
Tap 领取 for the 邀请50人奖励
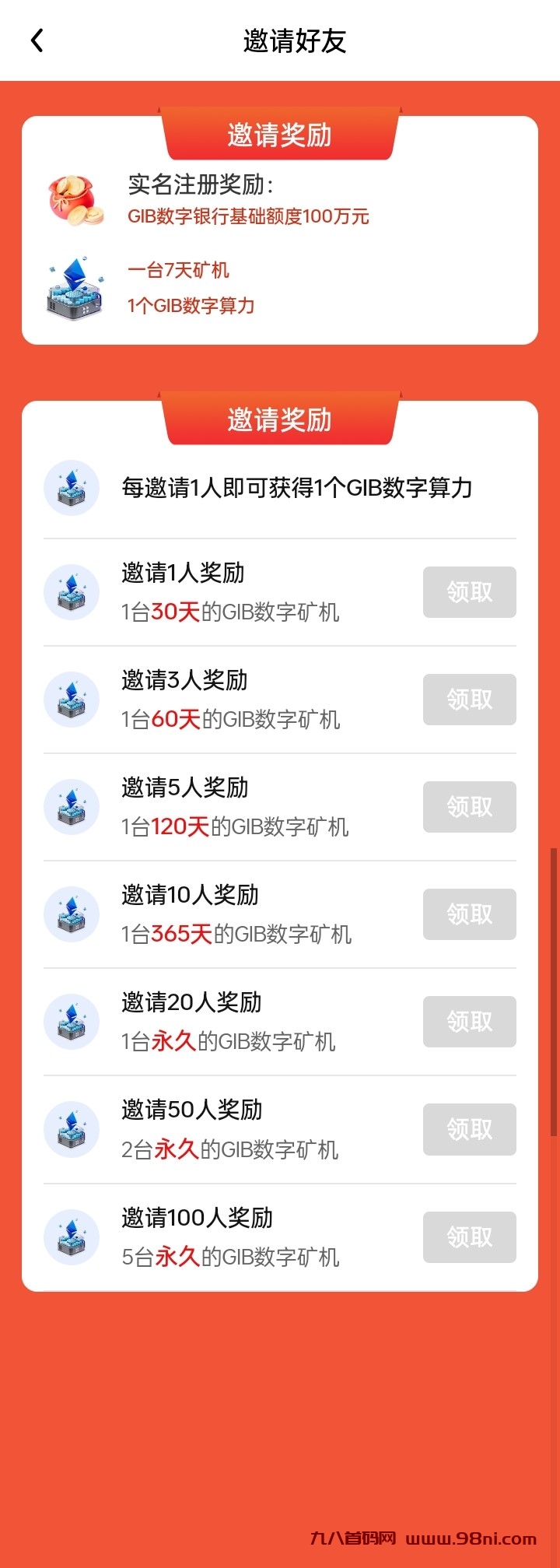tap(469, 1129)
